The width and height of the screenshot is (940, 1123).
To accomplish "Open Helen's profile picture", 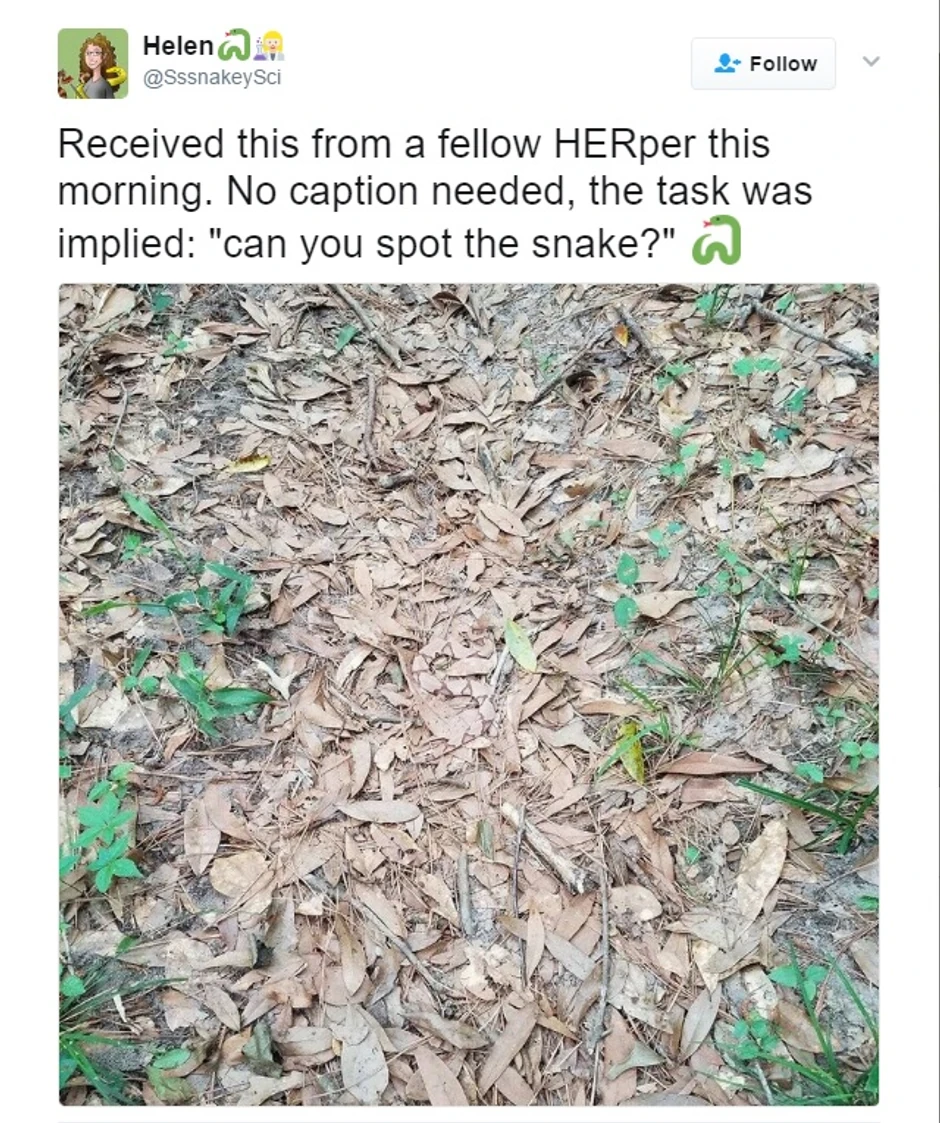I will coord(93,63).
